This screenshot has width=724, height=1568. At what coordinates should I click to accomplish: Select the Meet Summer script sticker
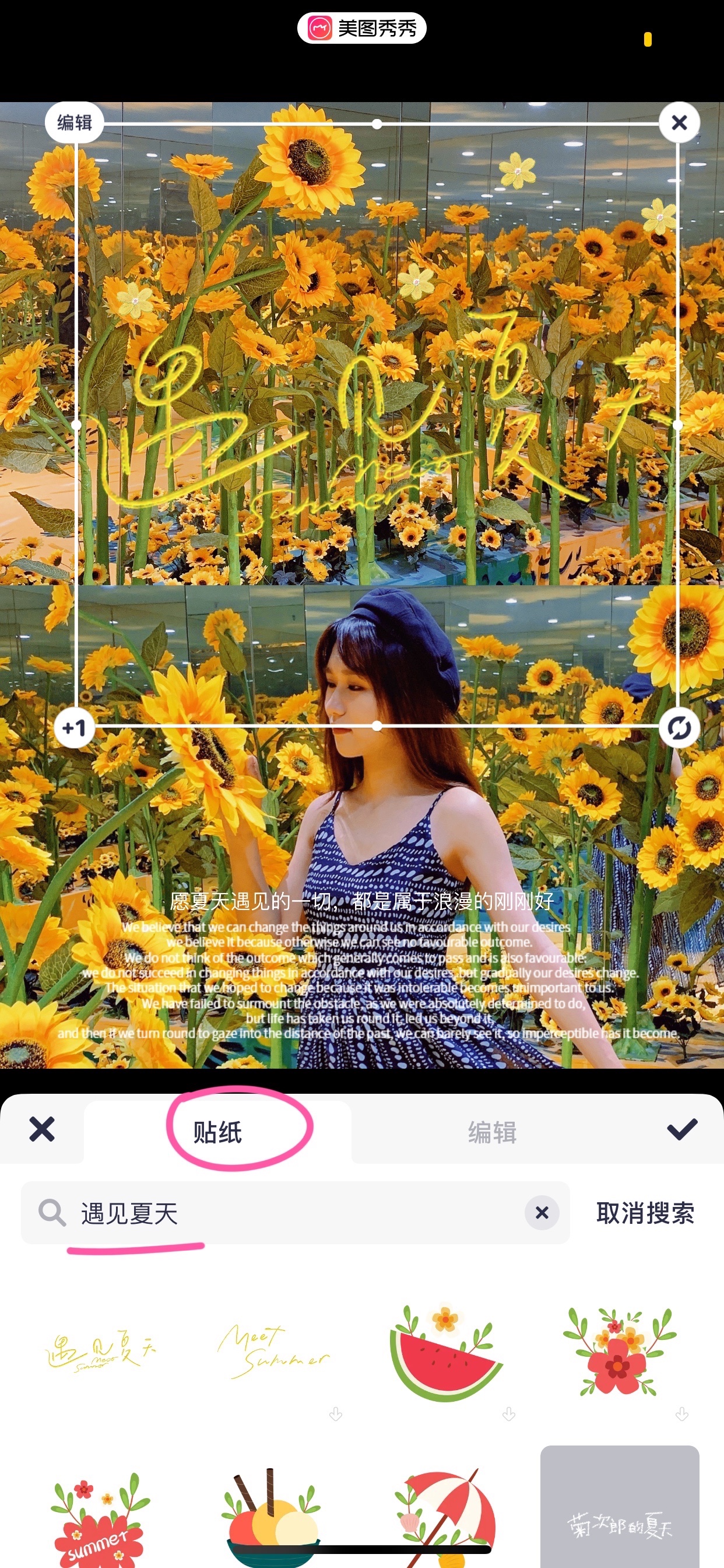[274, 1353]
